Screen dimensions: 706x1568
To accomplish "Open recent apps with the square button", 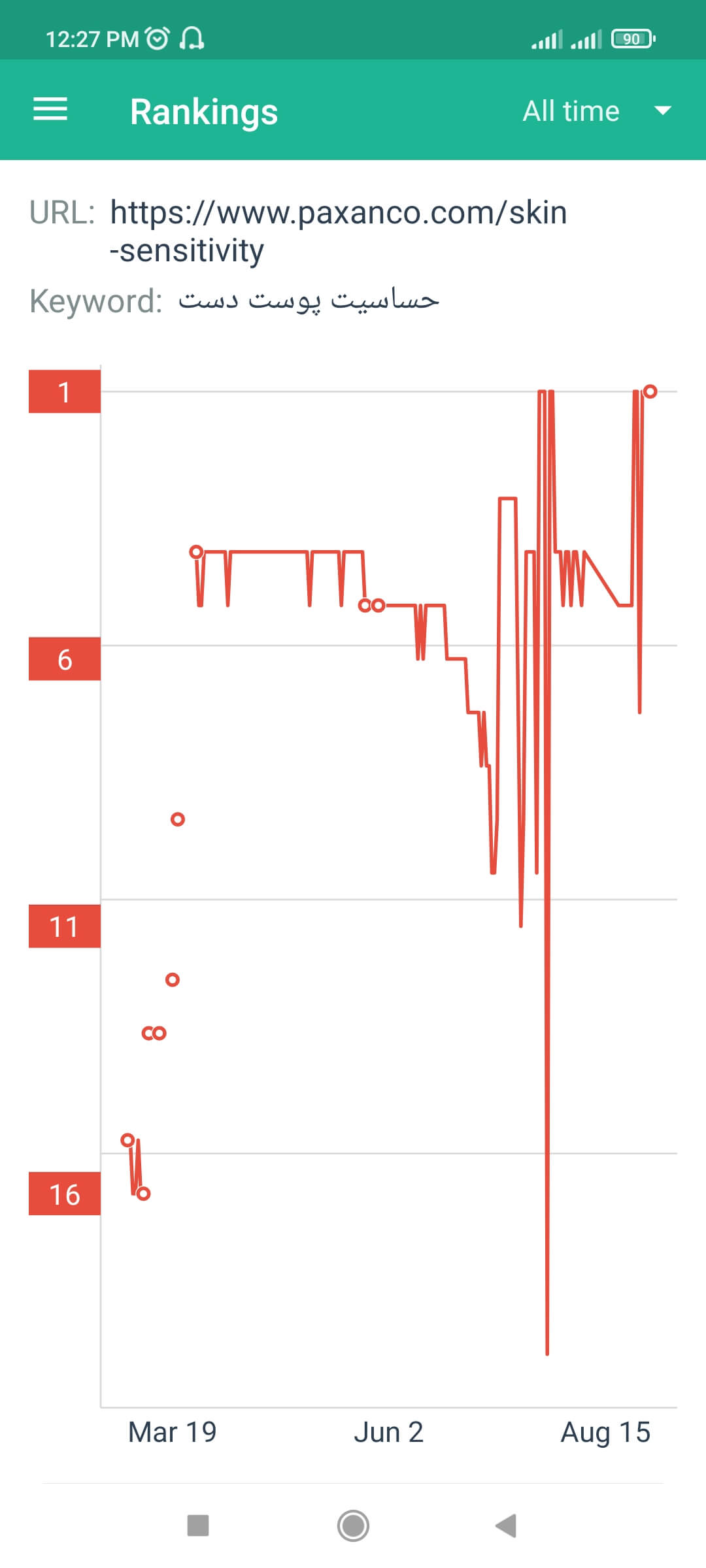I will 198,1526.
